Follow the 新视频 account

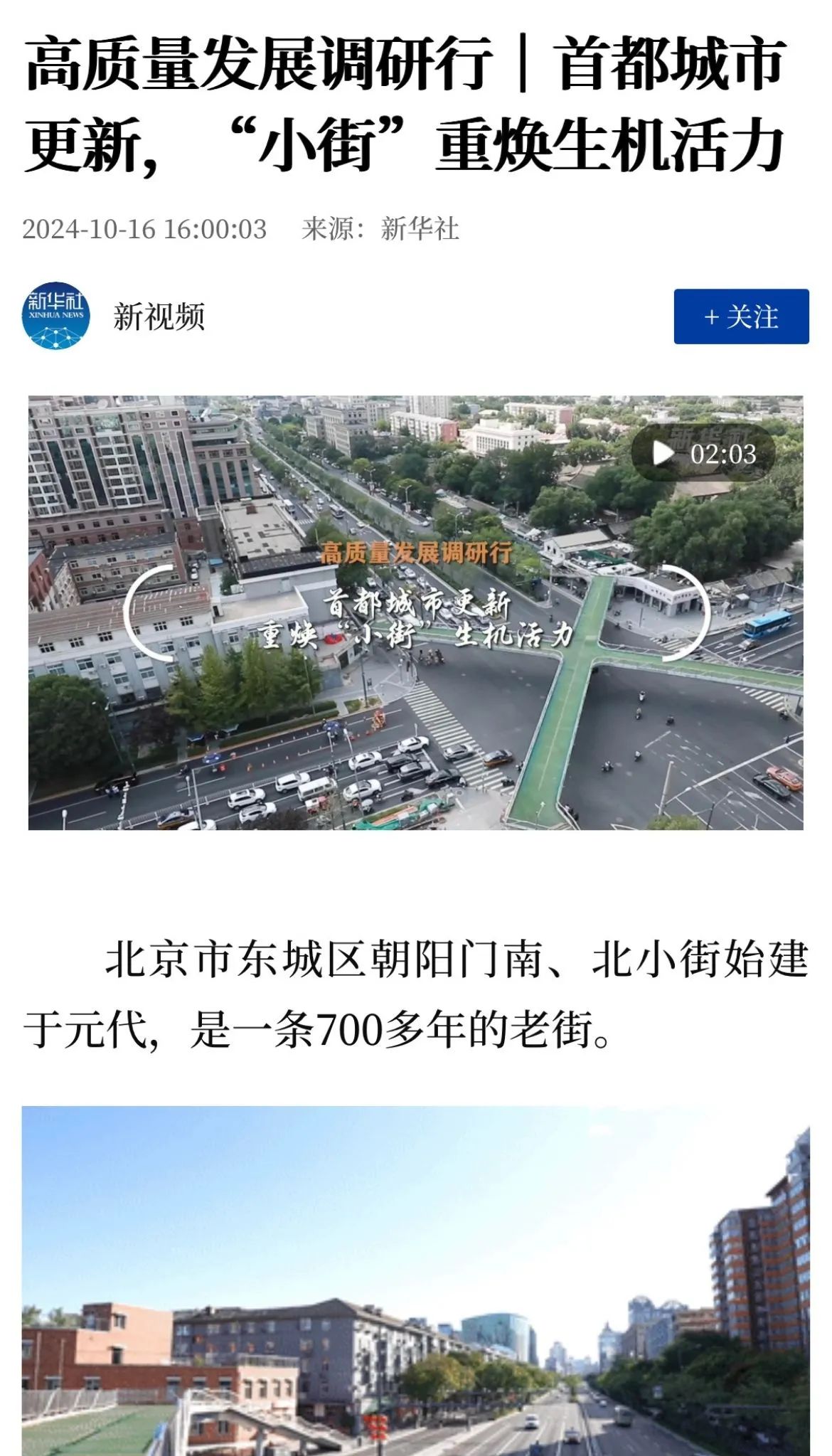741,317
